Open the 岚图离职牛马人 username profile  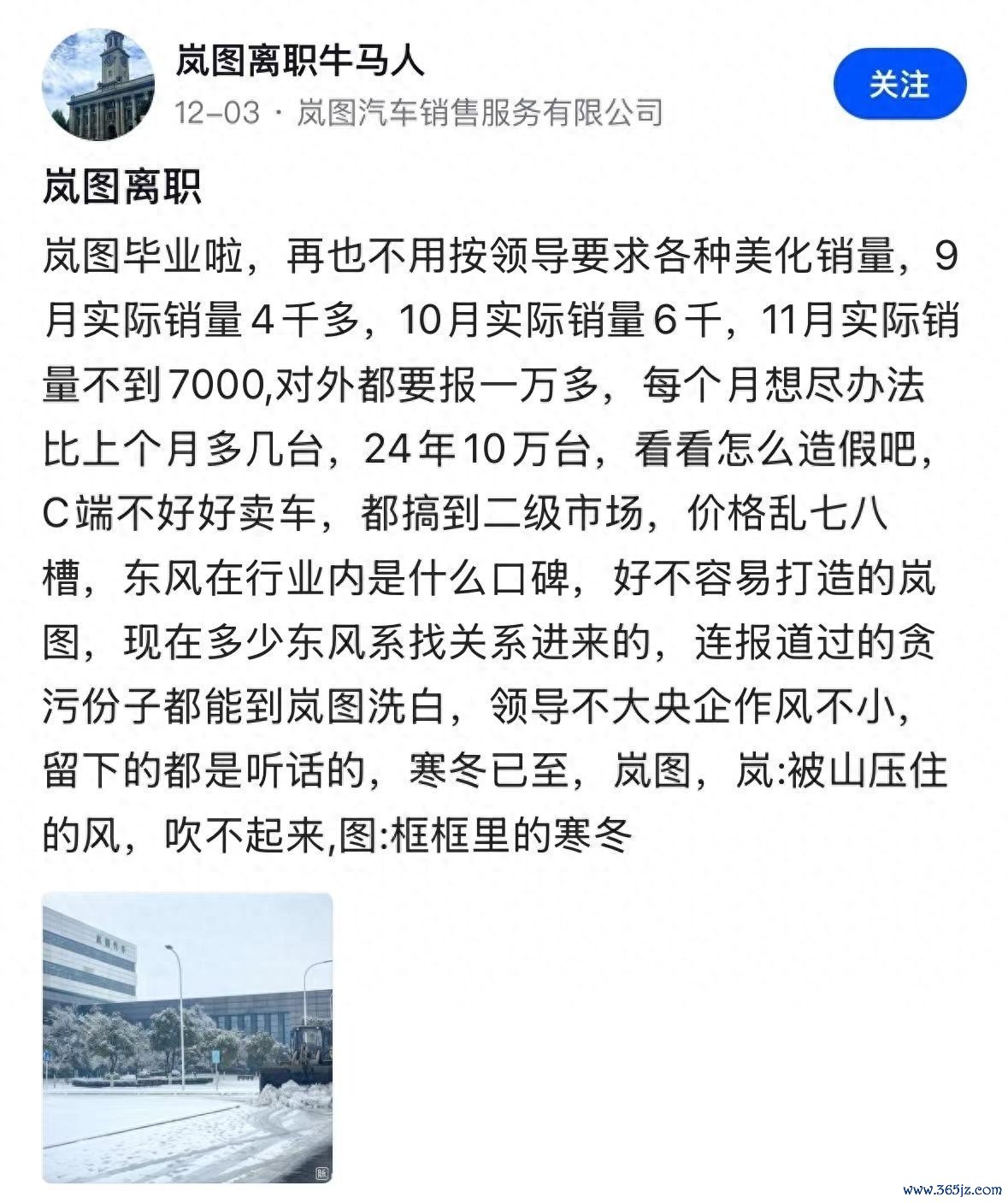tap(300, 62)
